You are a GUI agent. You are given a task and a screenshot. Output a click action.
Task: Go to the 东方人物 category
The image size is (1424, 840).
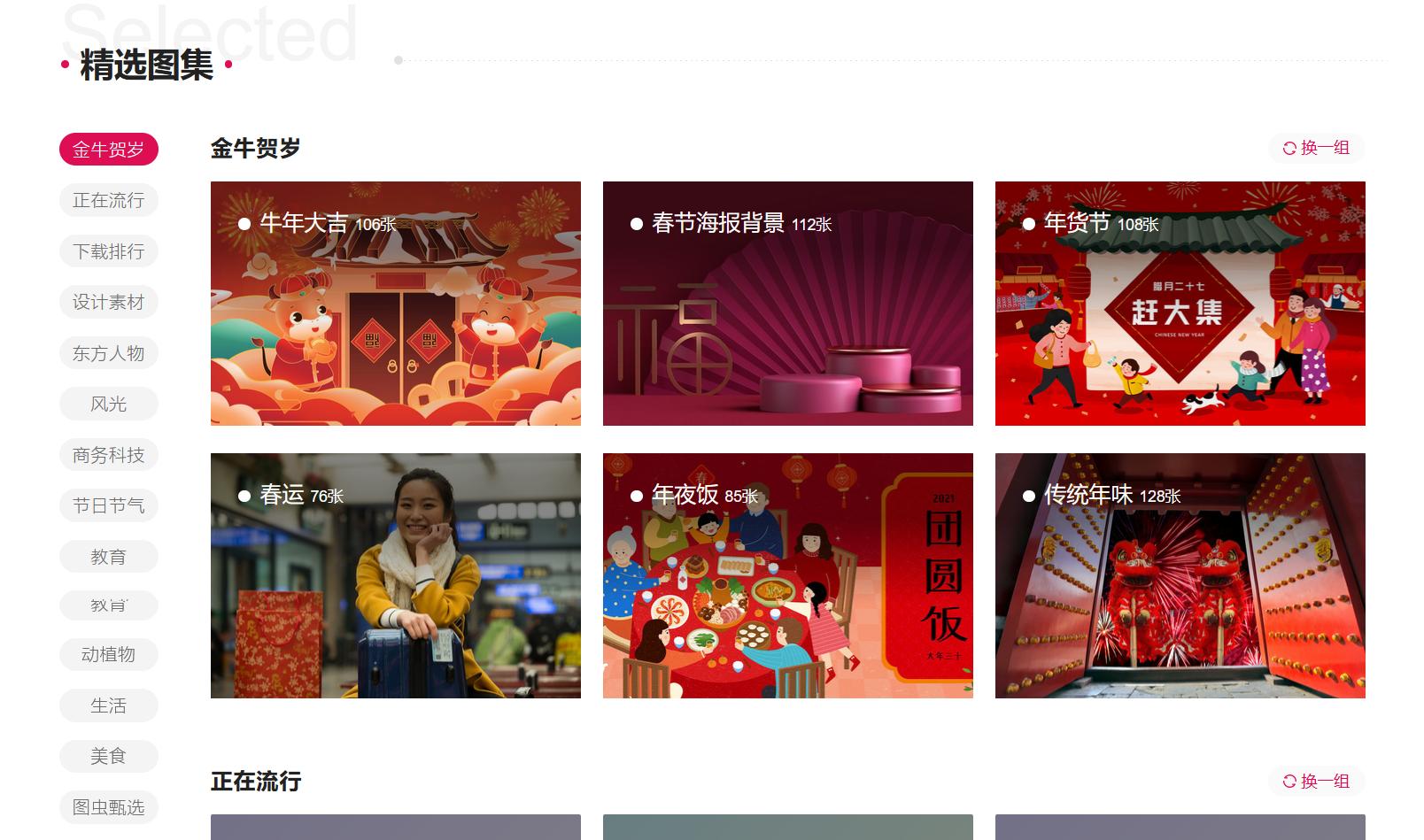pyautogui.click(x=108, y=353)
